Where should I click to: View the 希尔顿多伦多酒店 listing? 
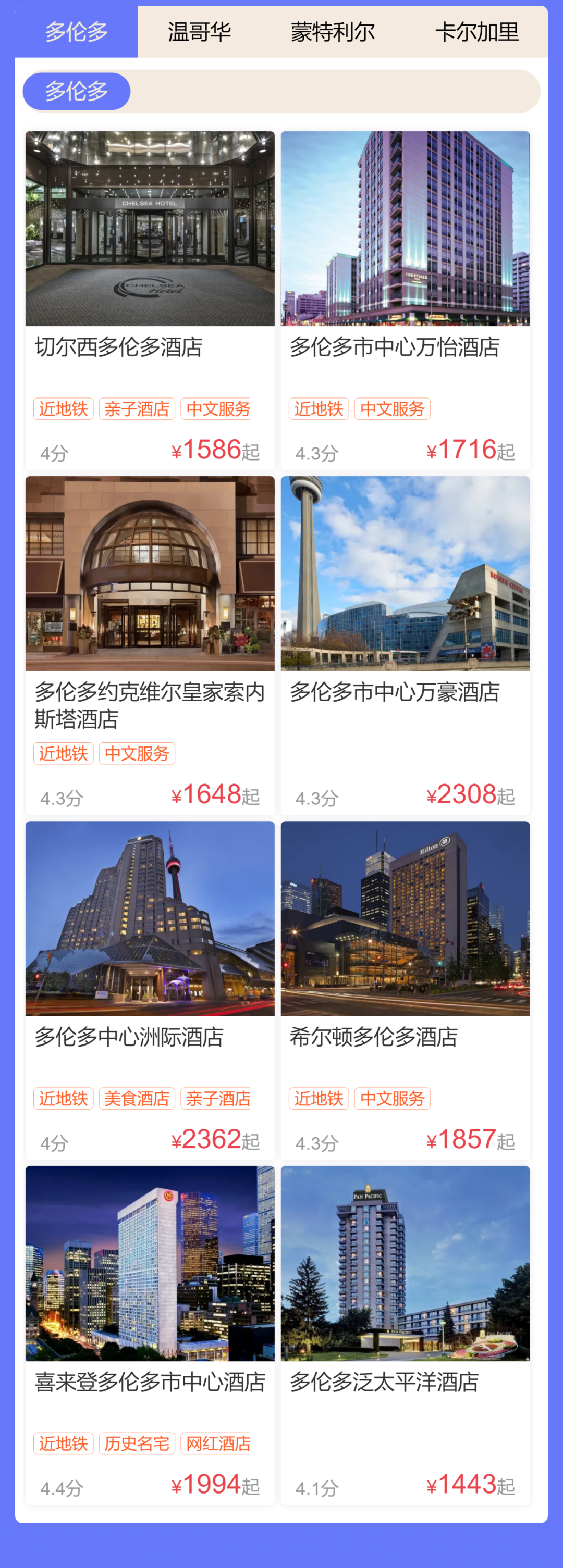click(x=405, y=989)
